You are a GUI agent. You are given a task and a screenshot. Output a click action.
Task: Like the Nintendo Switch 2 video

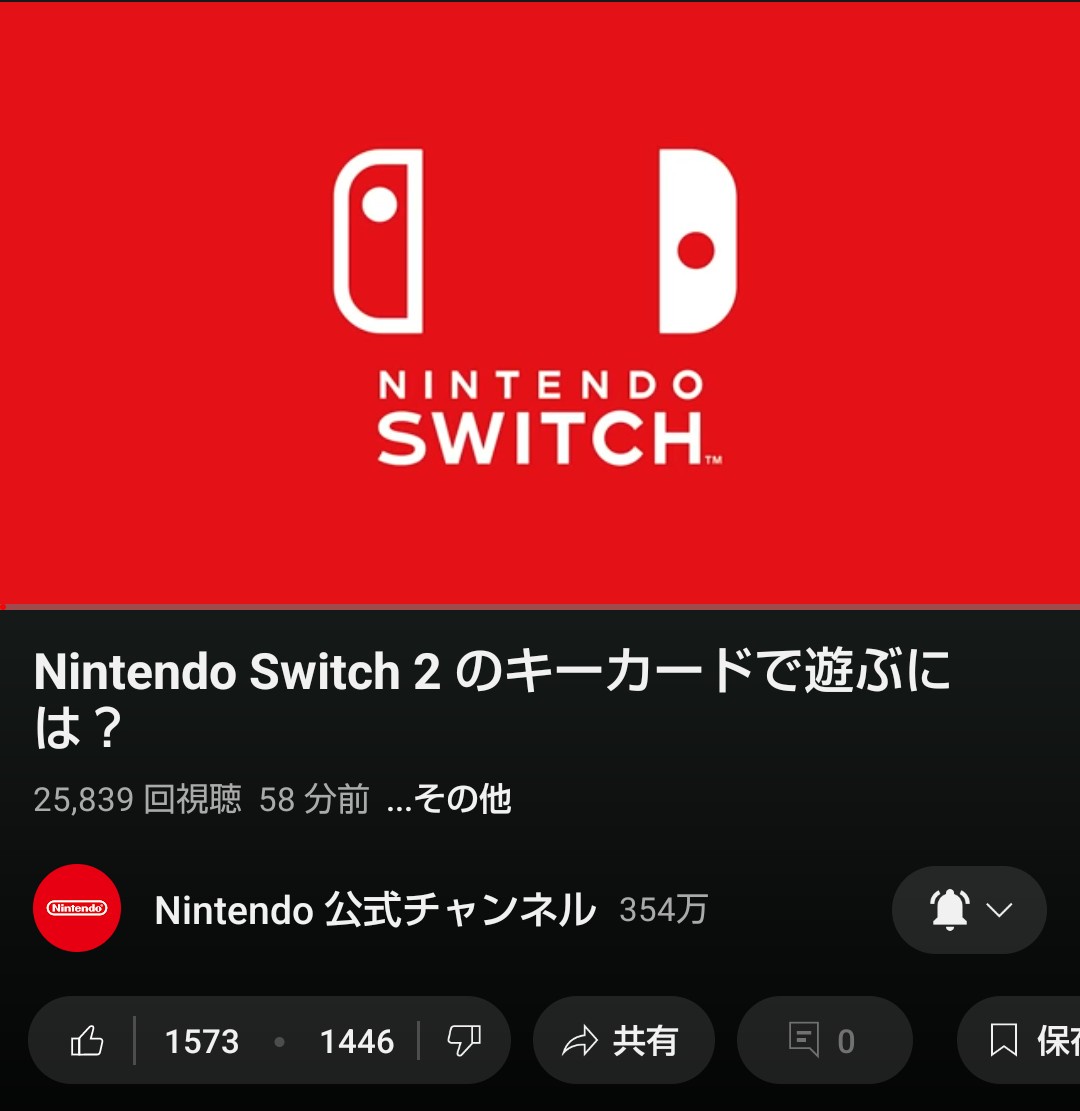[88, 1041]
